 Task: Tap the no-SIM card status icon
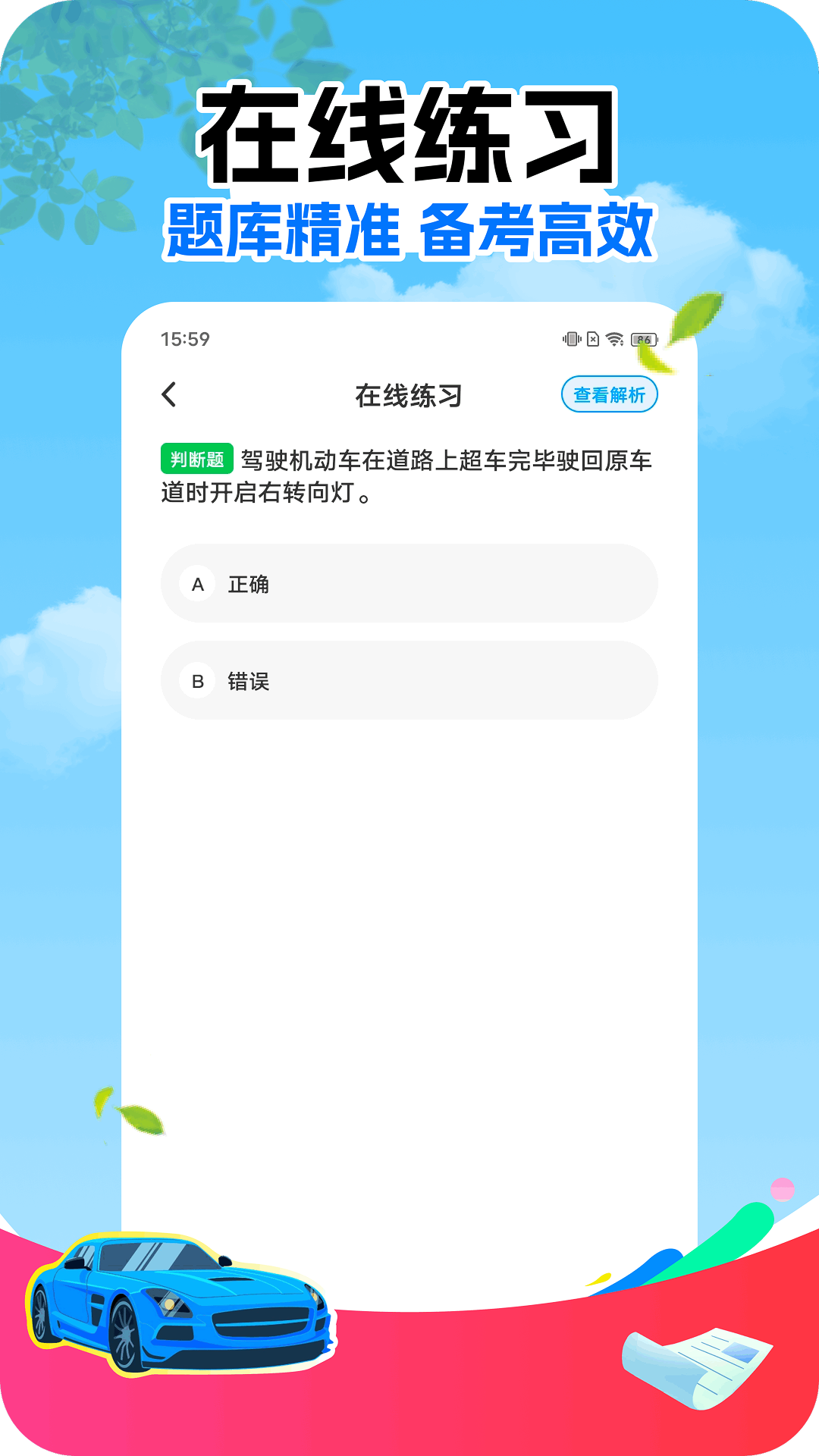pyautogui.click(x=593, y=338)
